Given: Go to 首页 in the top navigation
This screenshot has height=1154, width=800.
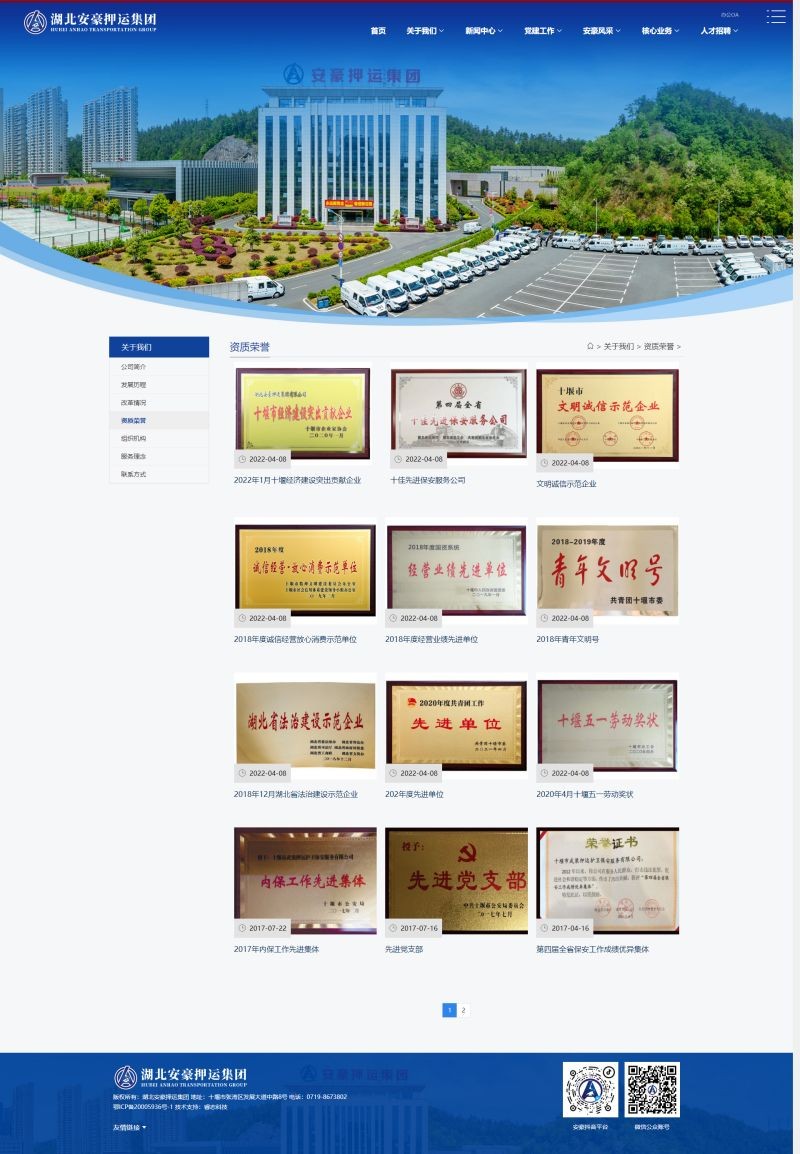Looking at the screenshot, I should 378,31.
